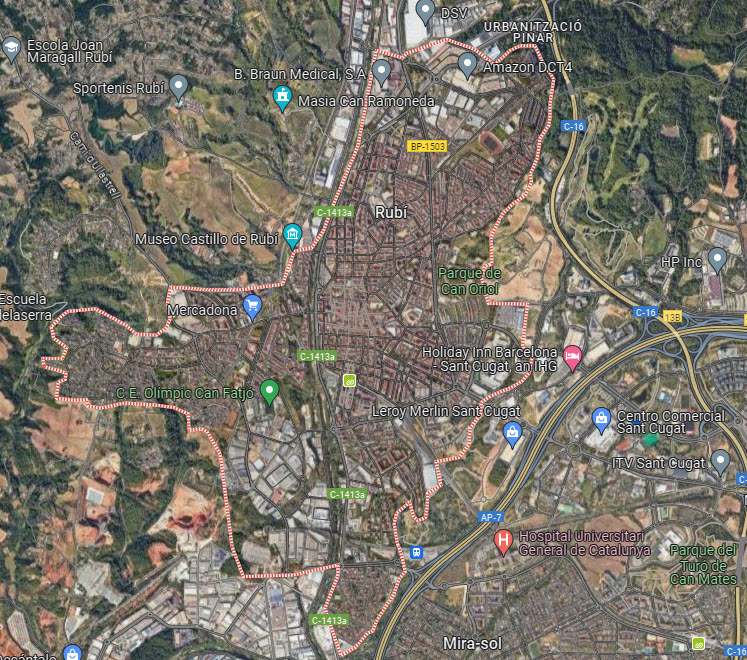Open Holiday Inn Barcelona hotel pin

click(573, 357)
